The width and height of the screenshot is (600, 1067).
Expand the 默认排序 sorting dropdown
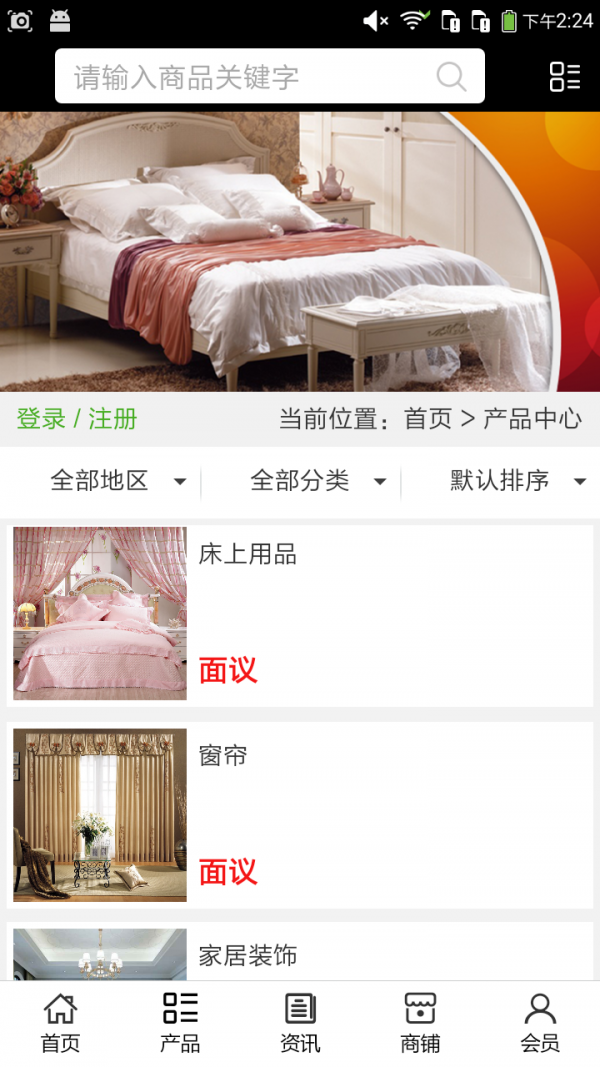pyautogui.click(x=517, y=481)
